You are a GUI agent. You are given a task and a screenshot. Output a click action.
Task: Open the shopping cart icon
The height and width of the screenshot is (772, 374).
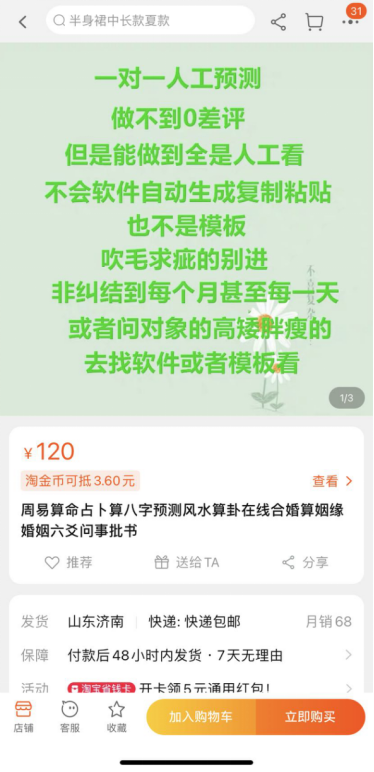313,22
